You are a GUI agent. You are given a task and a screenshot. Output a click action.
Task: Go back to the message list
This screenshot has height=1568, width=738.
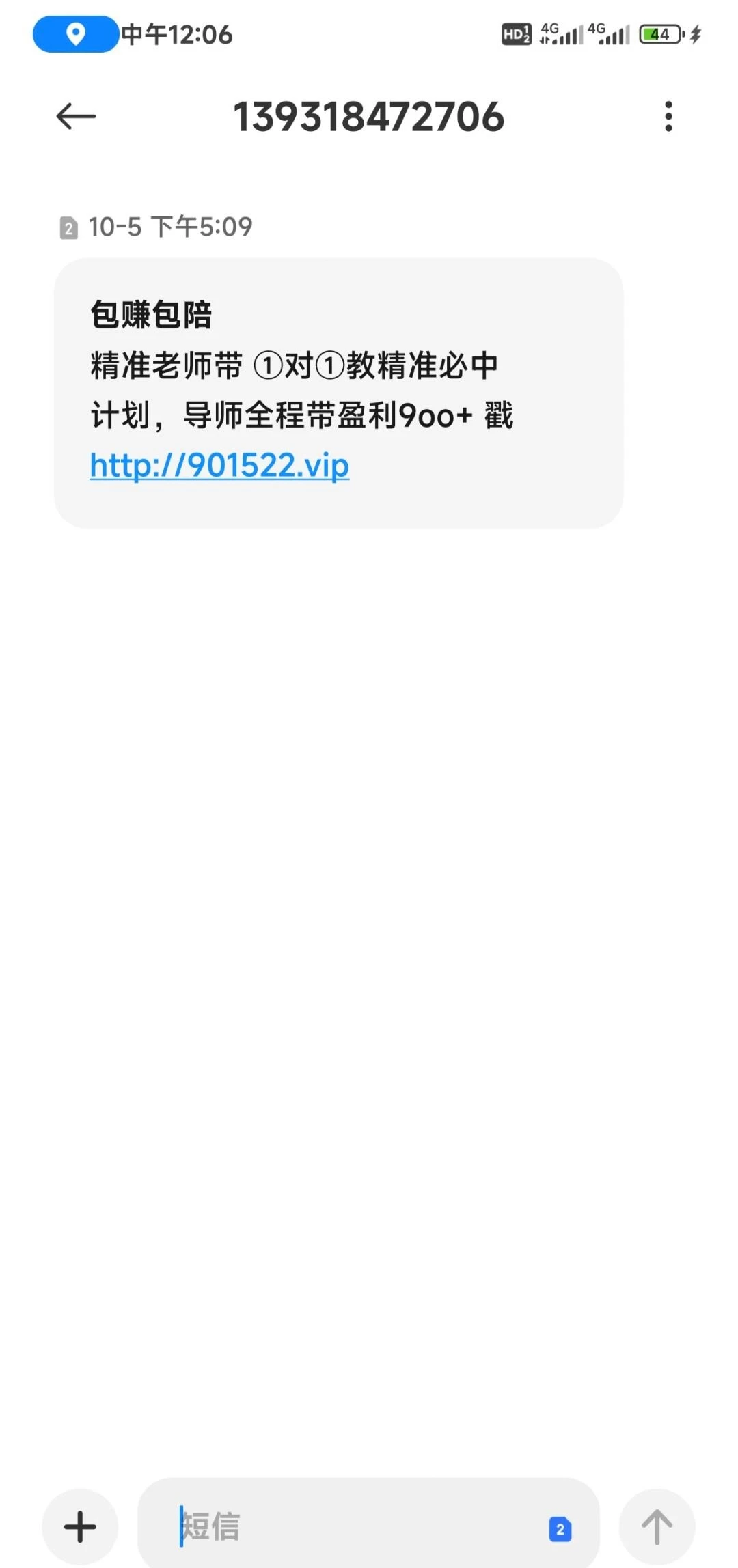pyautogui.click(x=75, y=116)
